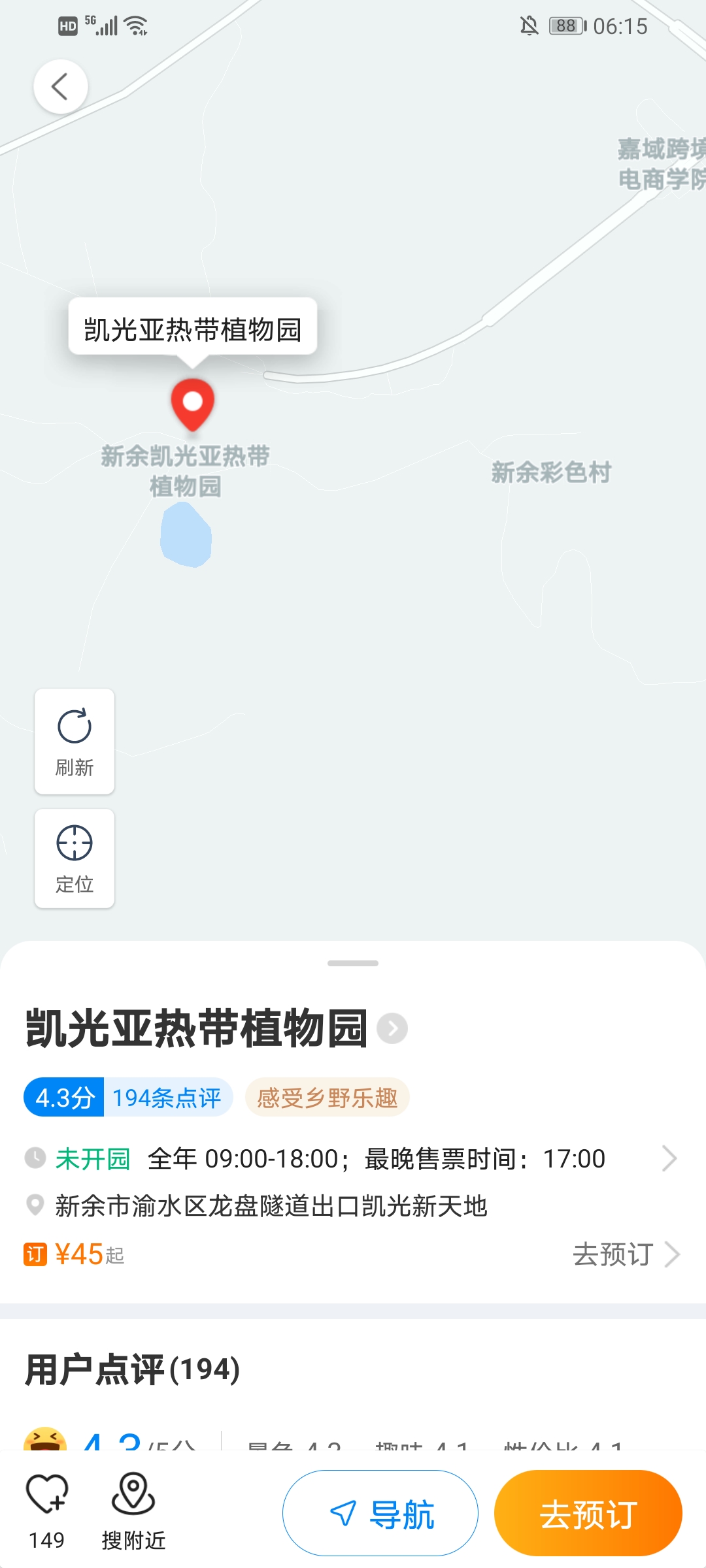The width and height of the screenshot is (706, 1568).
Task: Tap the 感受乡野乐趣 tag chip
Action: (x=328, y=1098)
